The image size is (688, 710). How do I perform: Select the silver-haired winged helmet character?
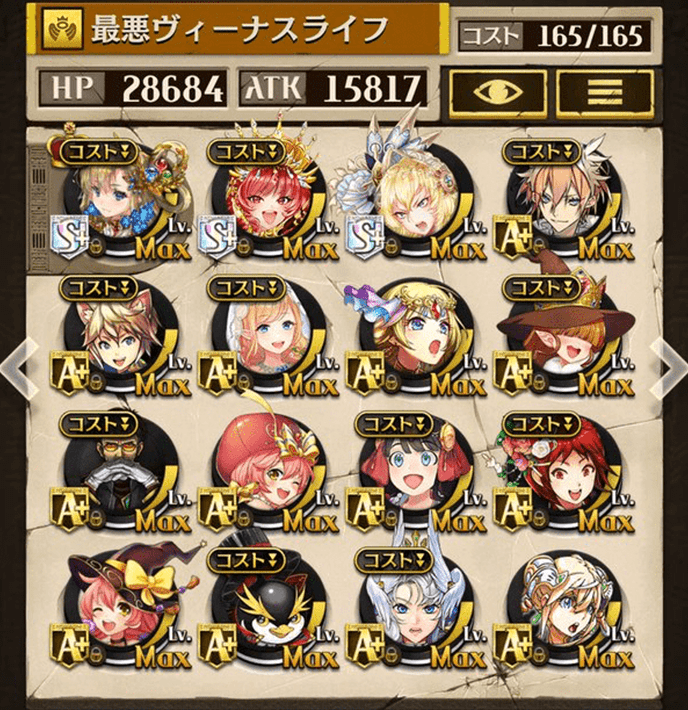tap(414, 612)
